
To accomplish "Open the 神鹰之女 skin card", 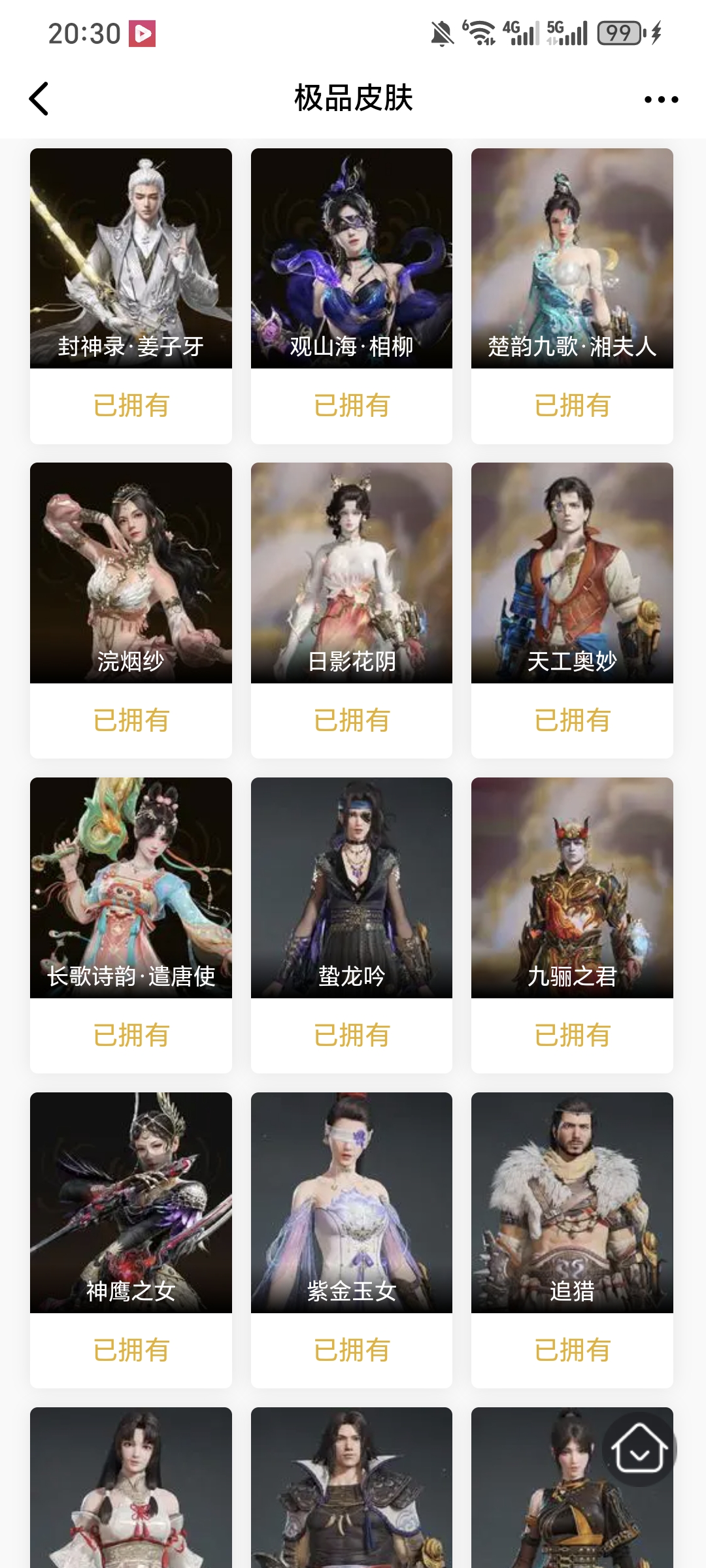I will pyautogui.click(x=131, y=1203).
